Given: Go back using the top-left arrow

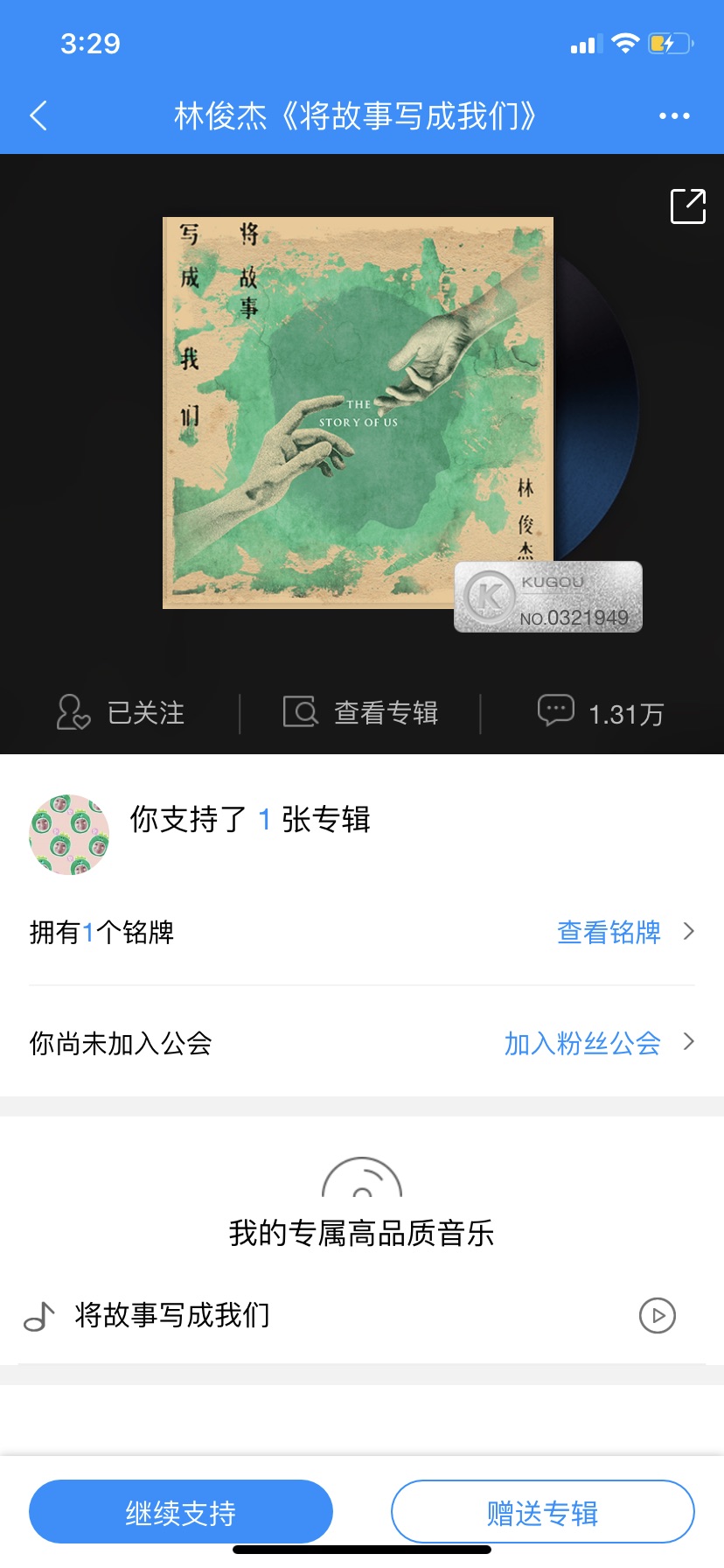Looking at the screenshot, I should point(38,115).
